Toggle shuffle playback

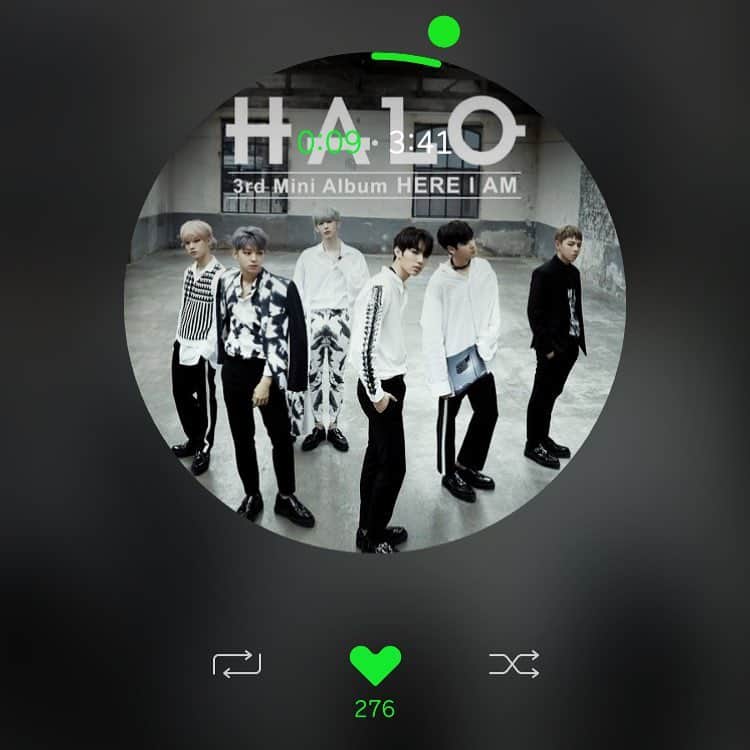point(514,663)
